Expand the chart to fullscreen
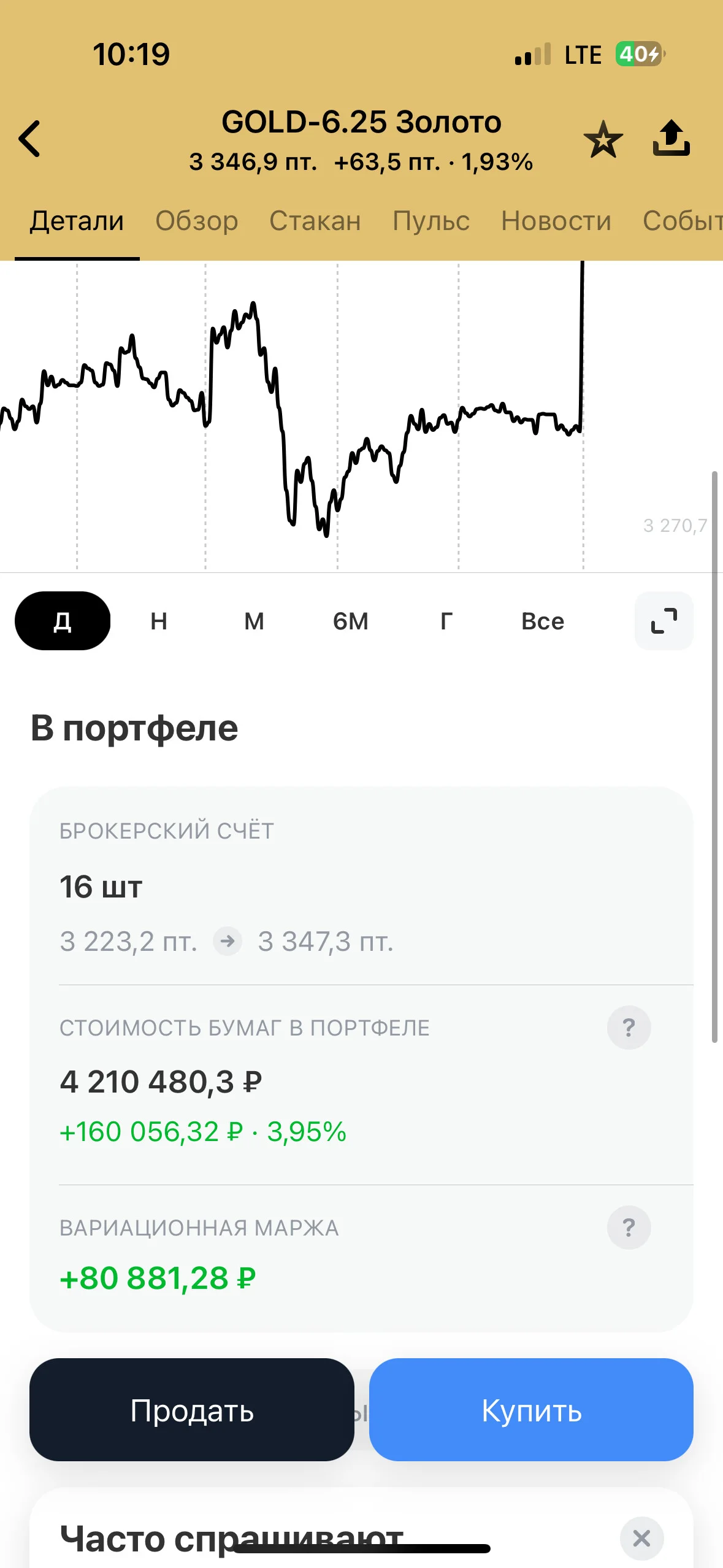This screenshot has width=723, height=1568. [664, 621]
